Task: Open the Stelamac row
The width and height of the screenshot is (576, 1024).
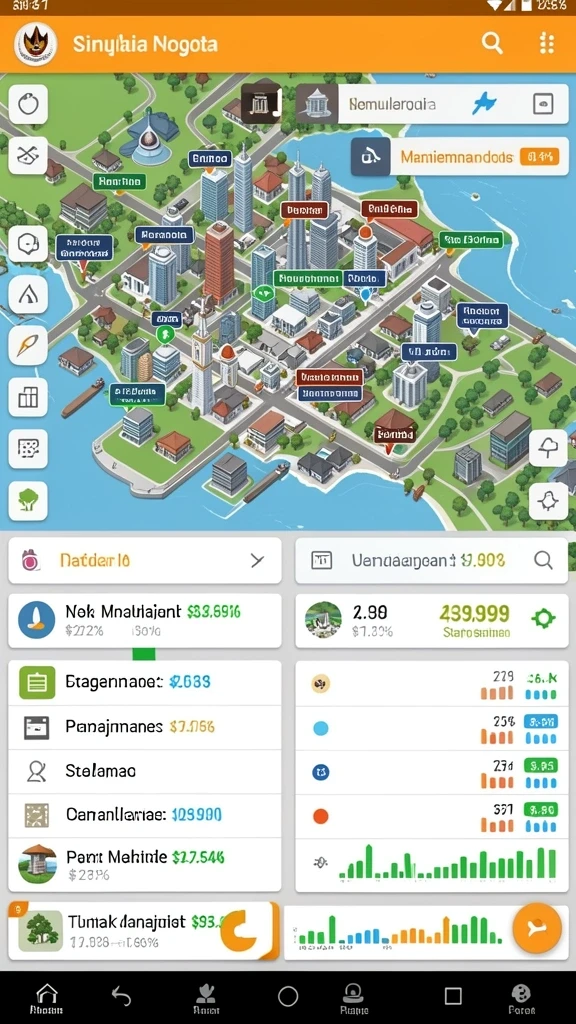Action: coord(145,772)
